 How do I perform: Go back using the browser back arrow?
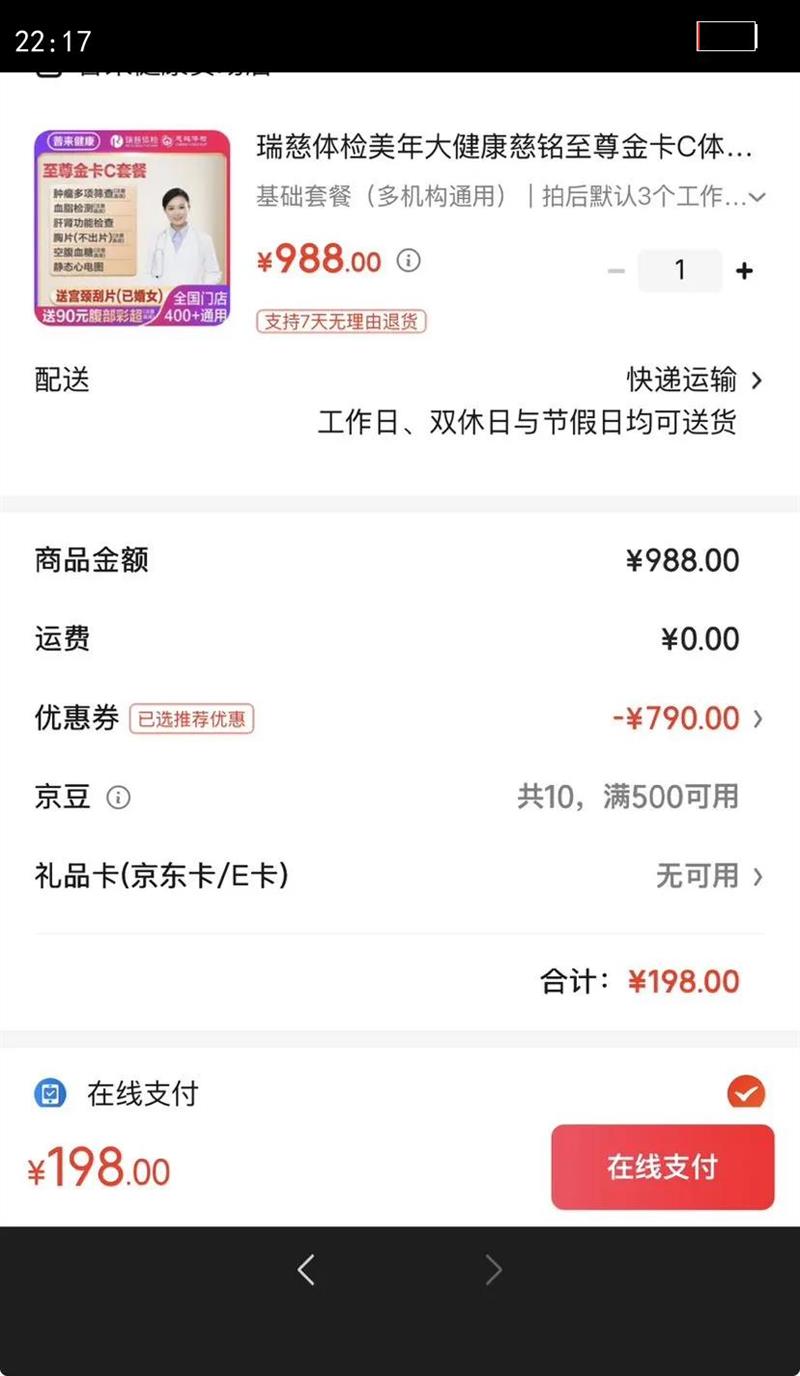[x=306, y=1270]
